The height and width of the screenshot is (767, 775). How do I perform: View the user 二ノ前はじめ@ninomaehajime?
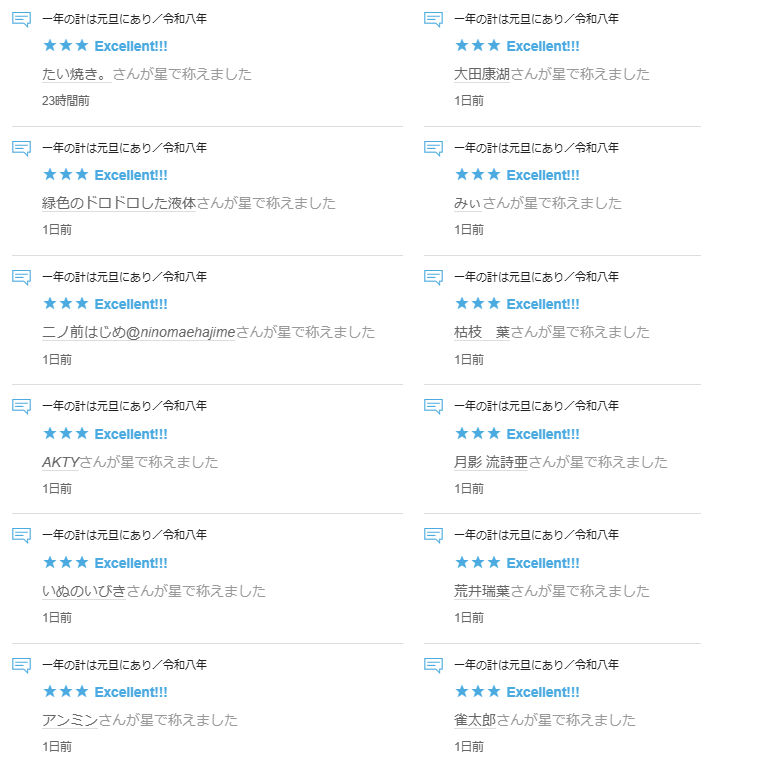click(x=138, y=332)
